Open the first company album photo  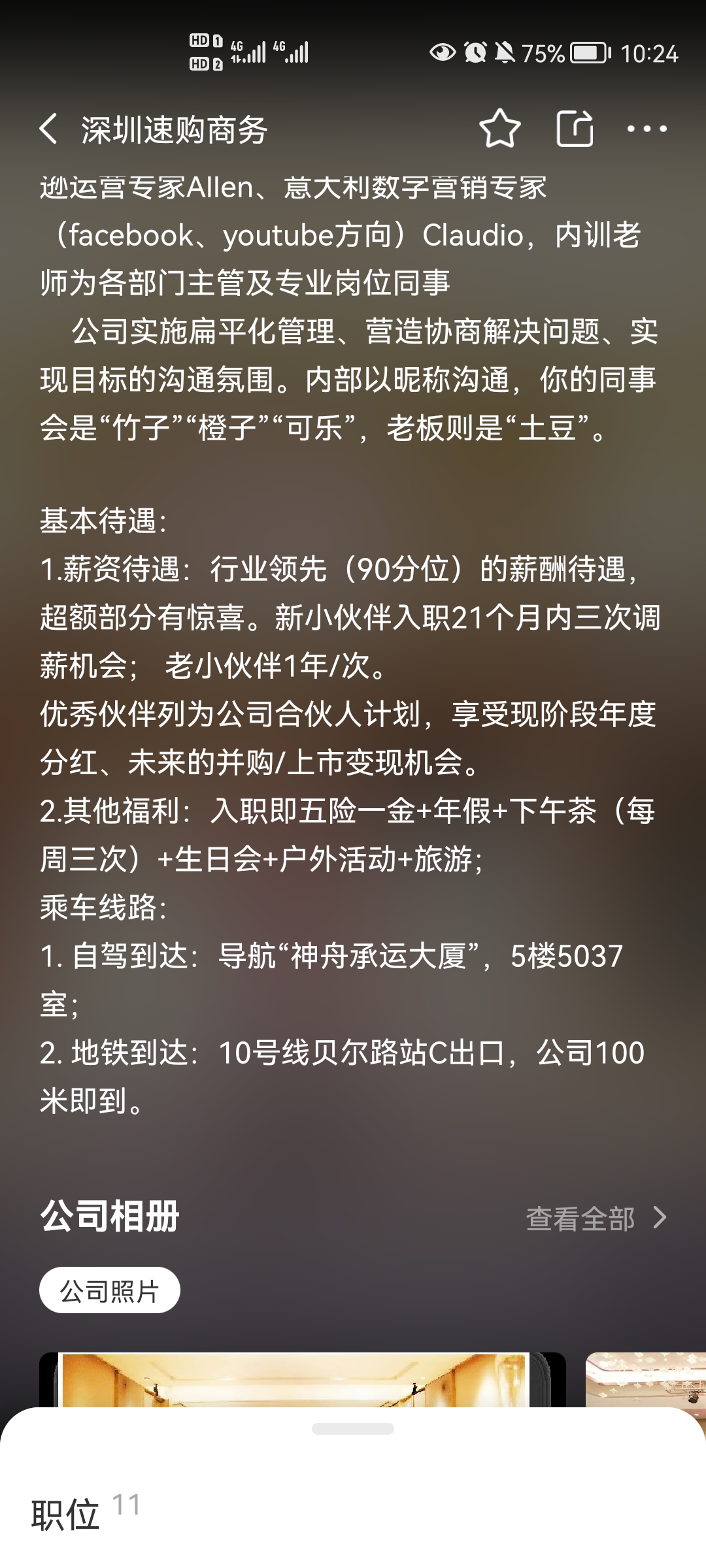point(302,1379)
